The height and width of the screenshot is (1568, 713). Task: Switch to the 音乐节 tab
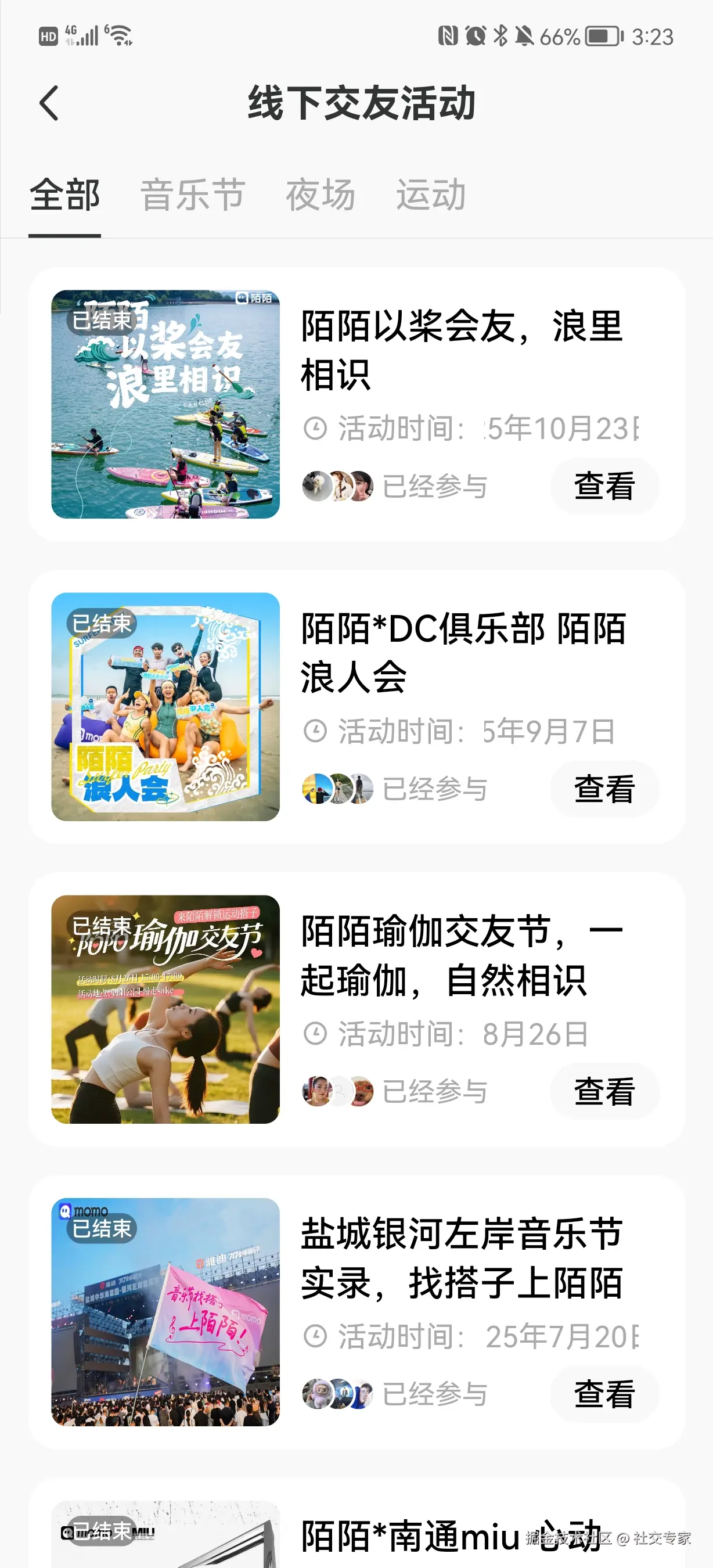click(x=192, y=195)
